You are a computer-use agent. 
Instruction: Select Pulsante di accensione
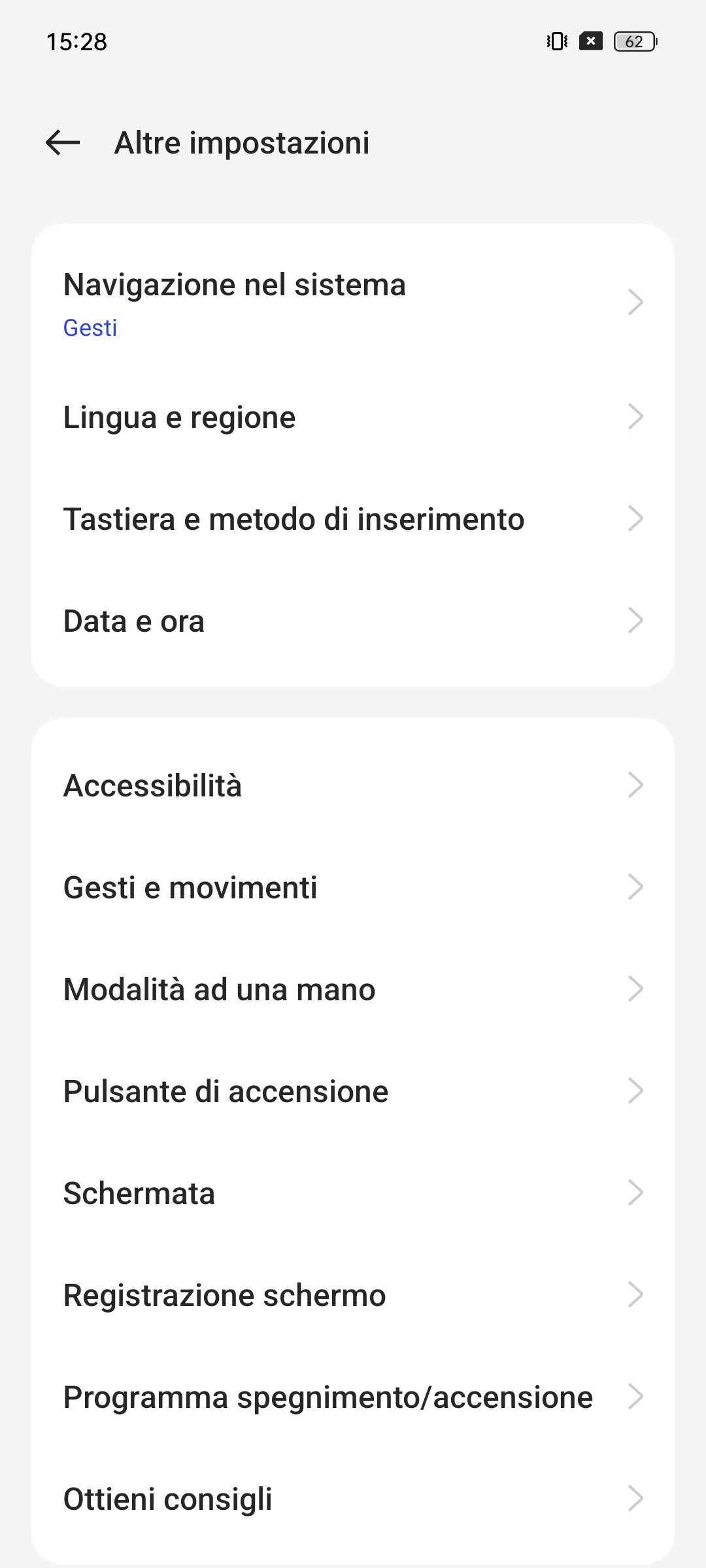point(353,1091)
